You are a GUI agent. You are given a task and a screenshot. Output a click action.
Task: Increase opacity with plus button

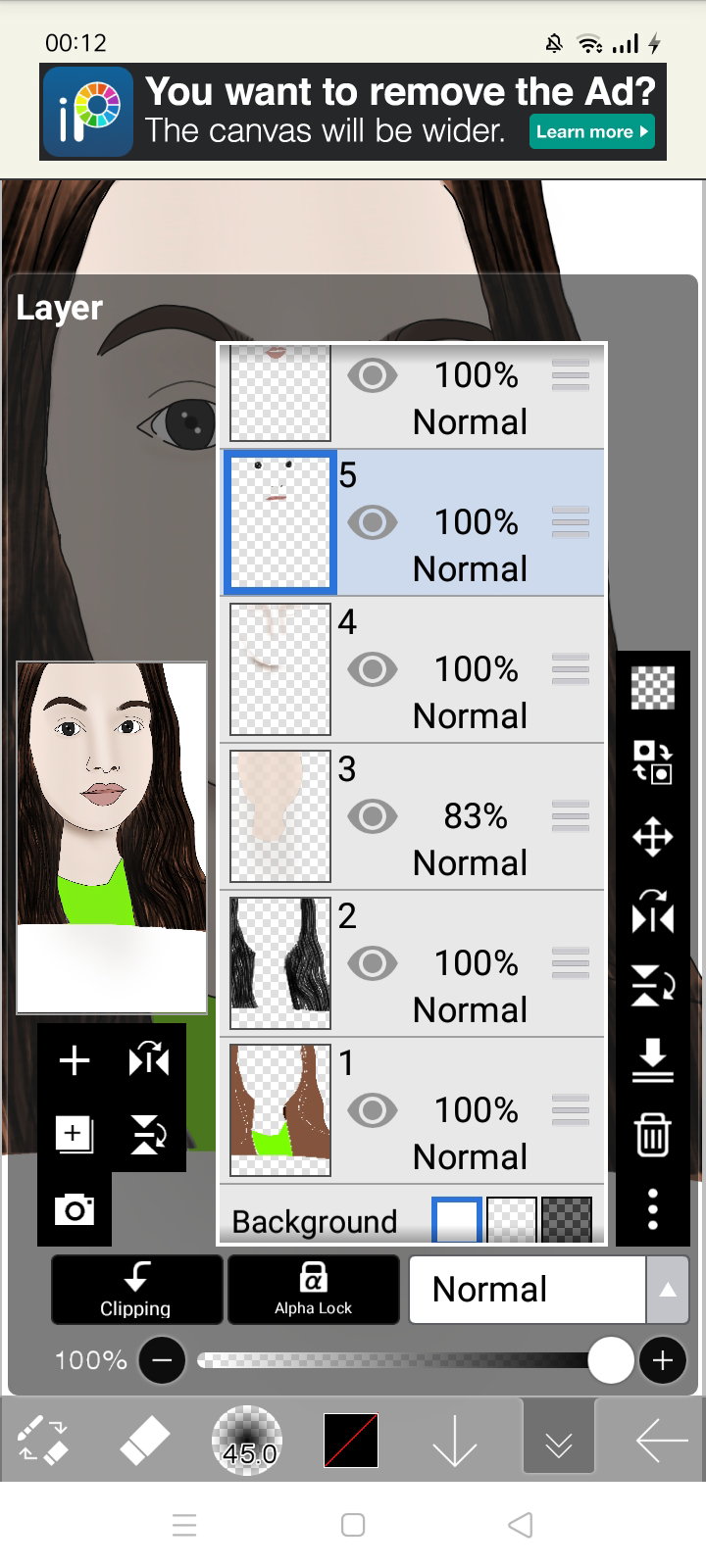pos(663,1360)
